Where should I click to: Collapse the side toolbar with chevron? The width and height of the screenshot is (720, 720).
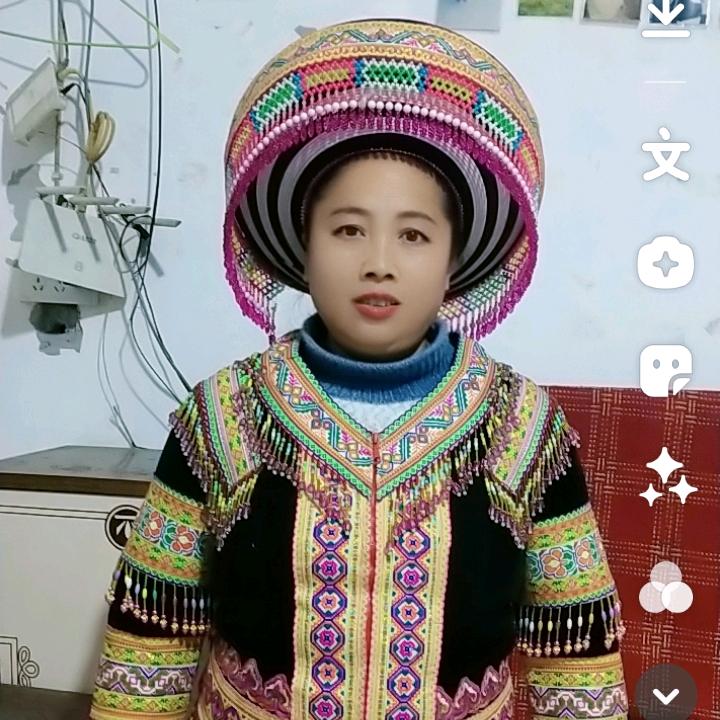tap(666, 696)
